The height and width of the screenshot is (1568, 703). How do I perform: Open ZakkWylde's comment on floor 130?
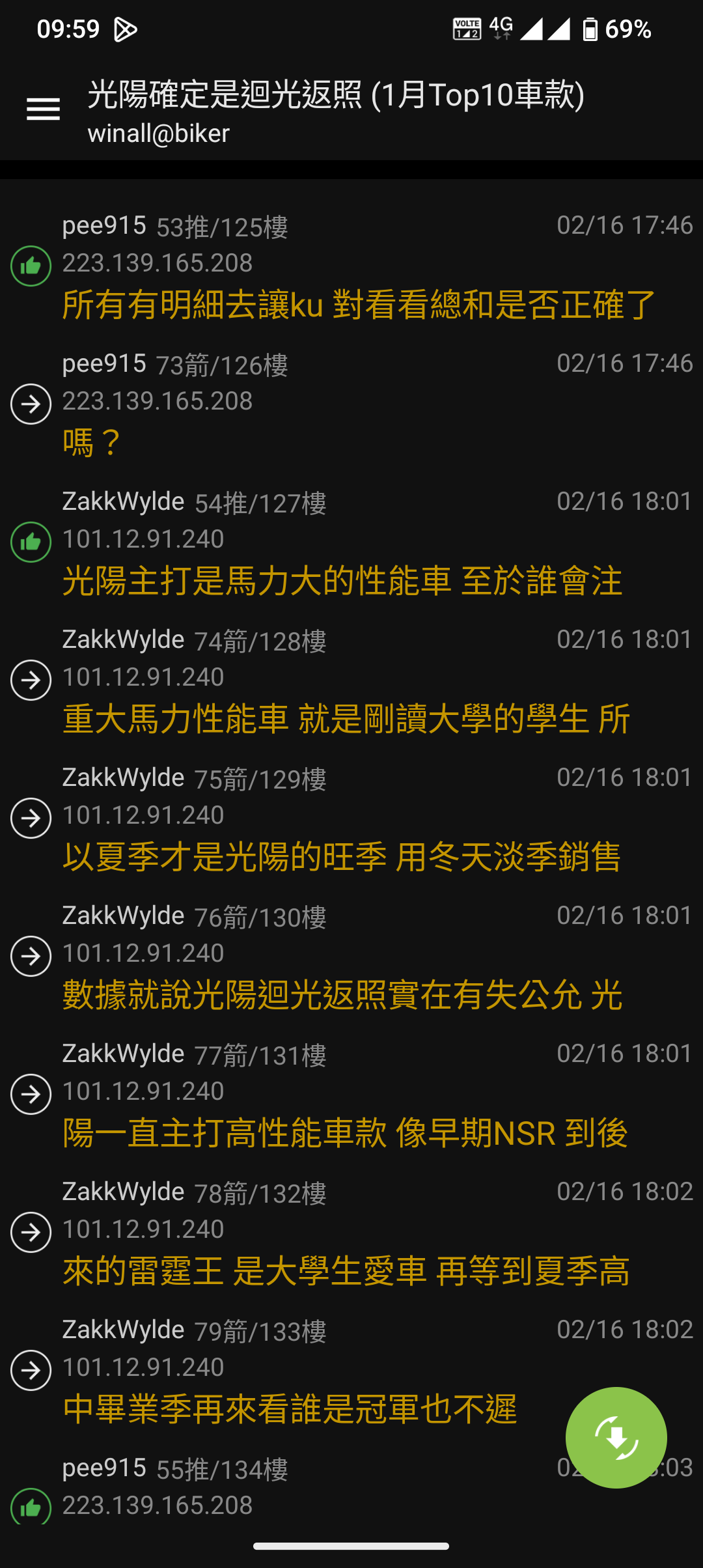(x=351, y=956)
